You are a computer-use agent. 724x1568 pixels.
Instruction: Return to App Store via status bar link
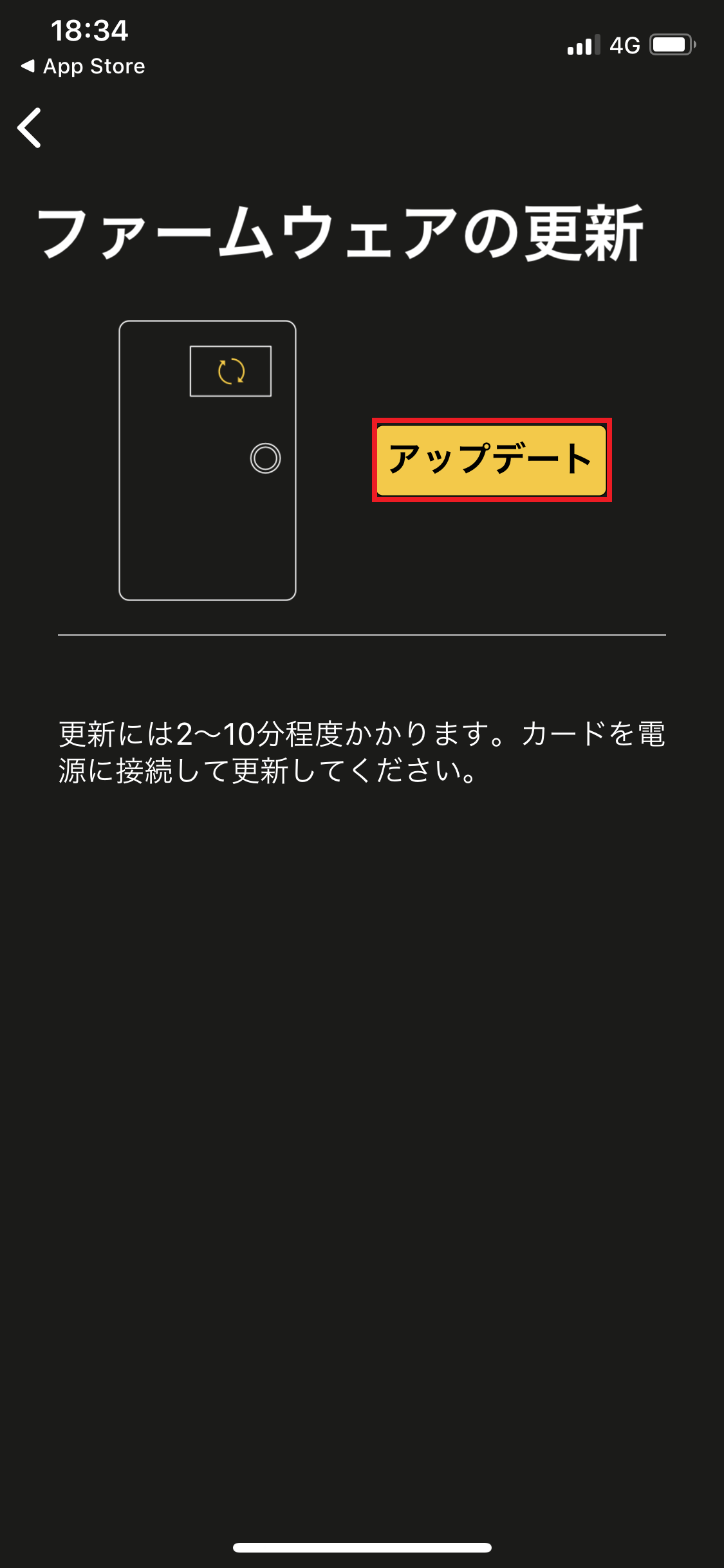tap(83, 66)
